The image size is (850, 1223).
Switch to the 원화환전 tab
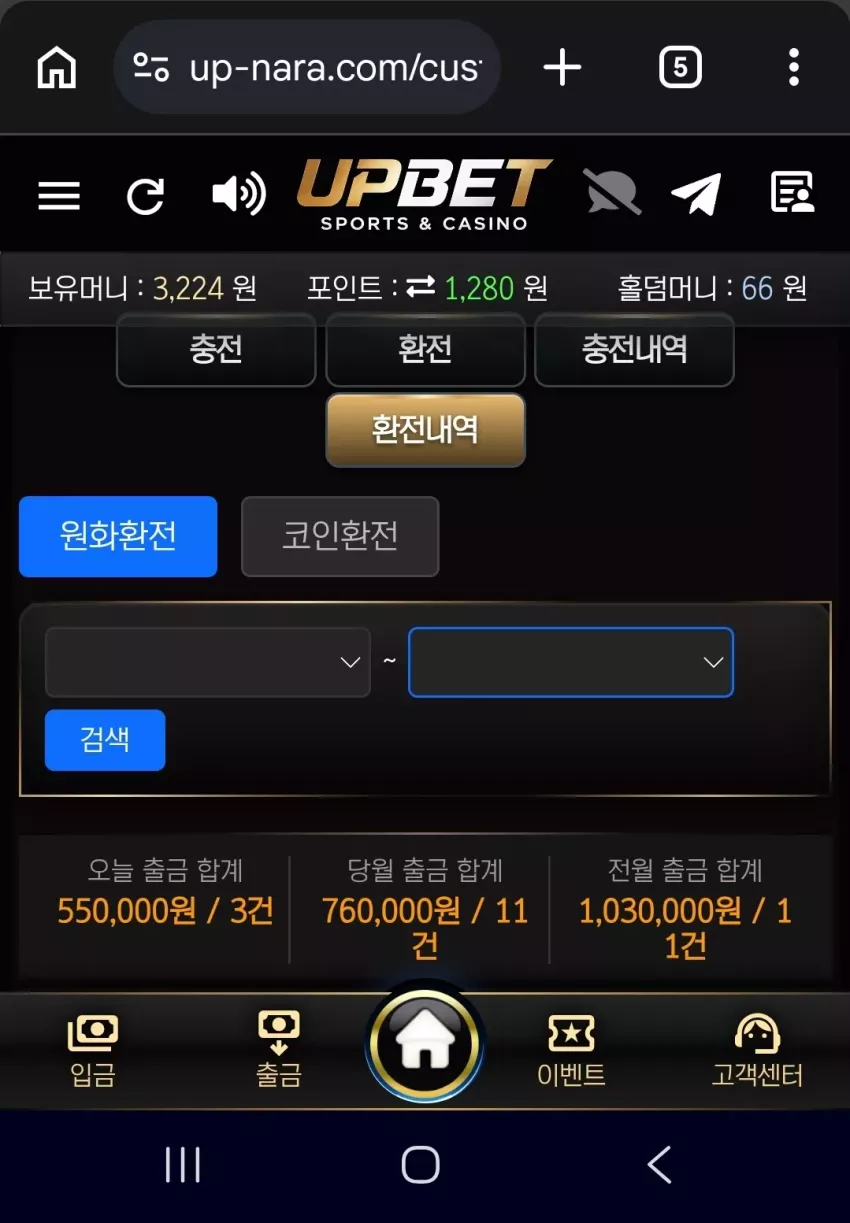coord(118,536)
